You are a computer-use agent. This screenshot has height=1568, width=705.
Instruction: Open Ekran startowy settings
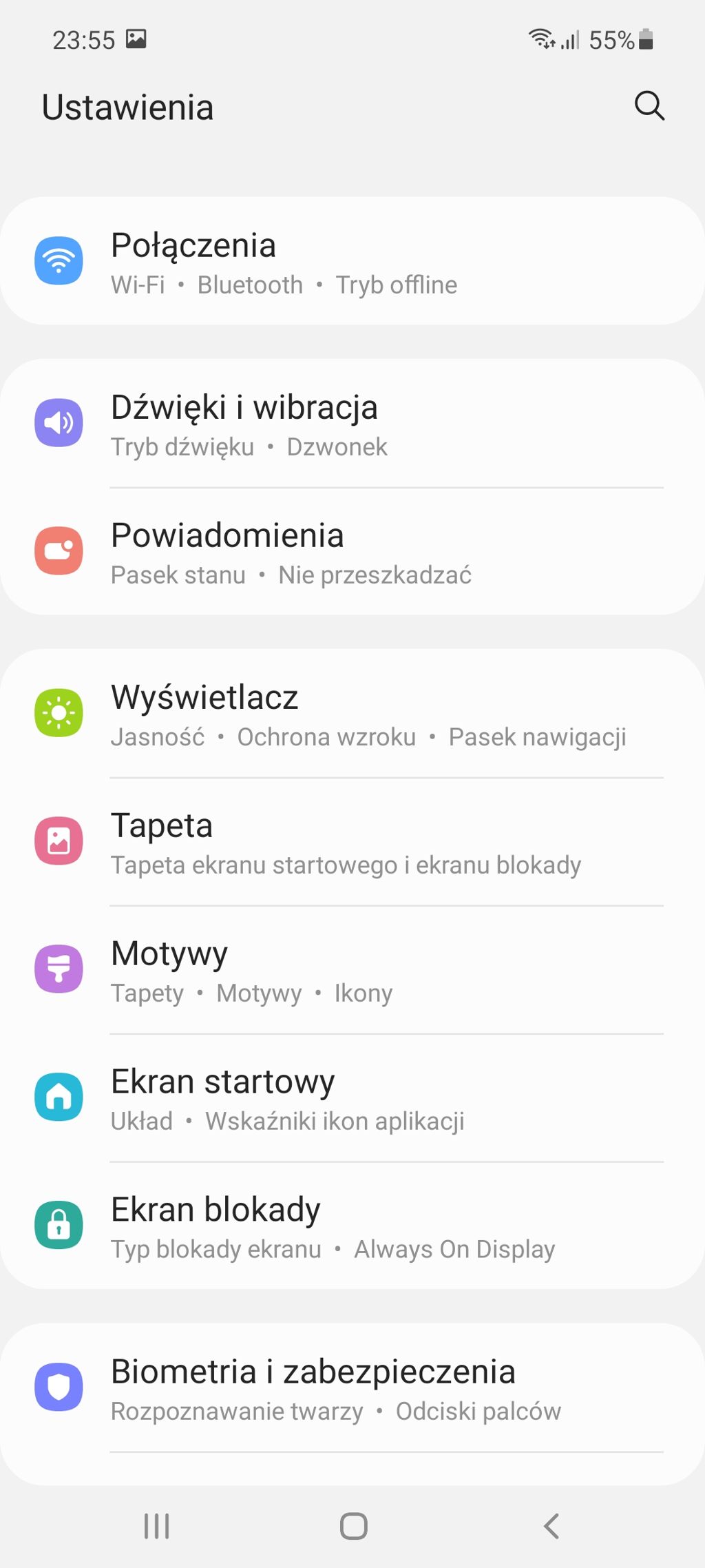(352, 1098)
